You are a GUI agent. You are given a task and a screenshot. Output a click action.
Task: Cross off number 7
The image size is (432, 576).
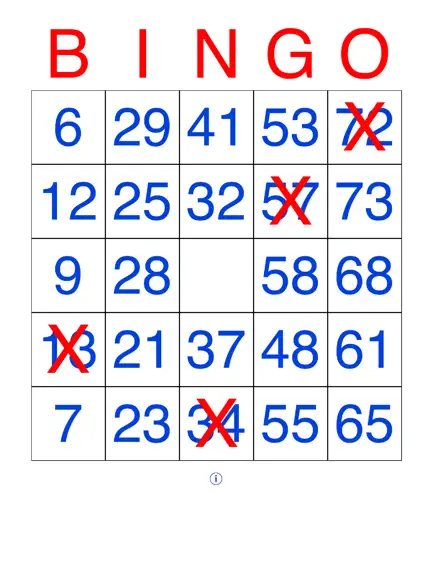pyautogui.click(x=68, y=424)
